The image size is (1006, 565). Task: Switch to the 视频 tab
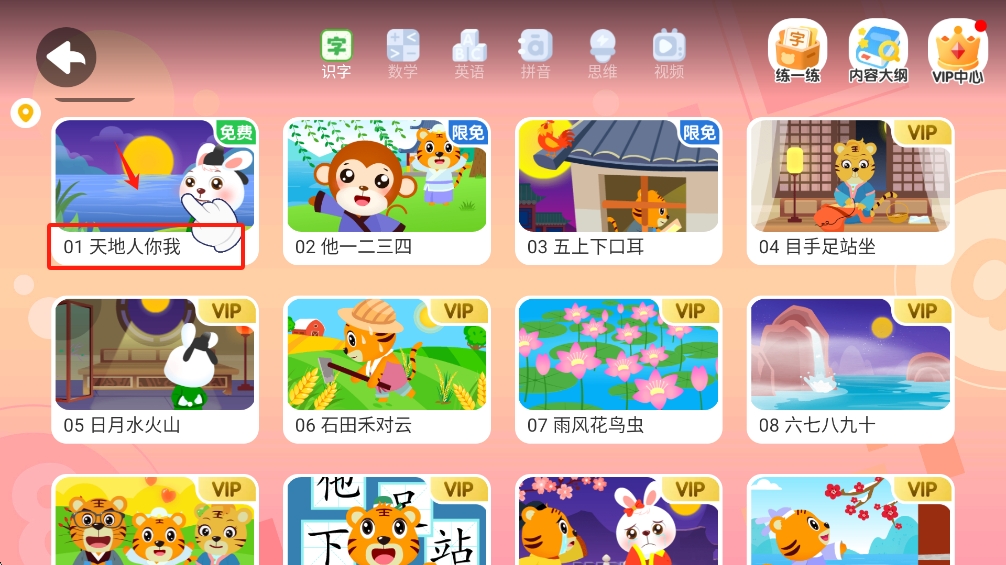tap(668, 54)
